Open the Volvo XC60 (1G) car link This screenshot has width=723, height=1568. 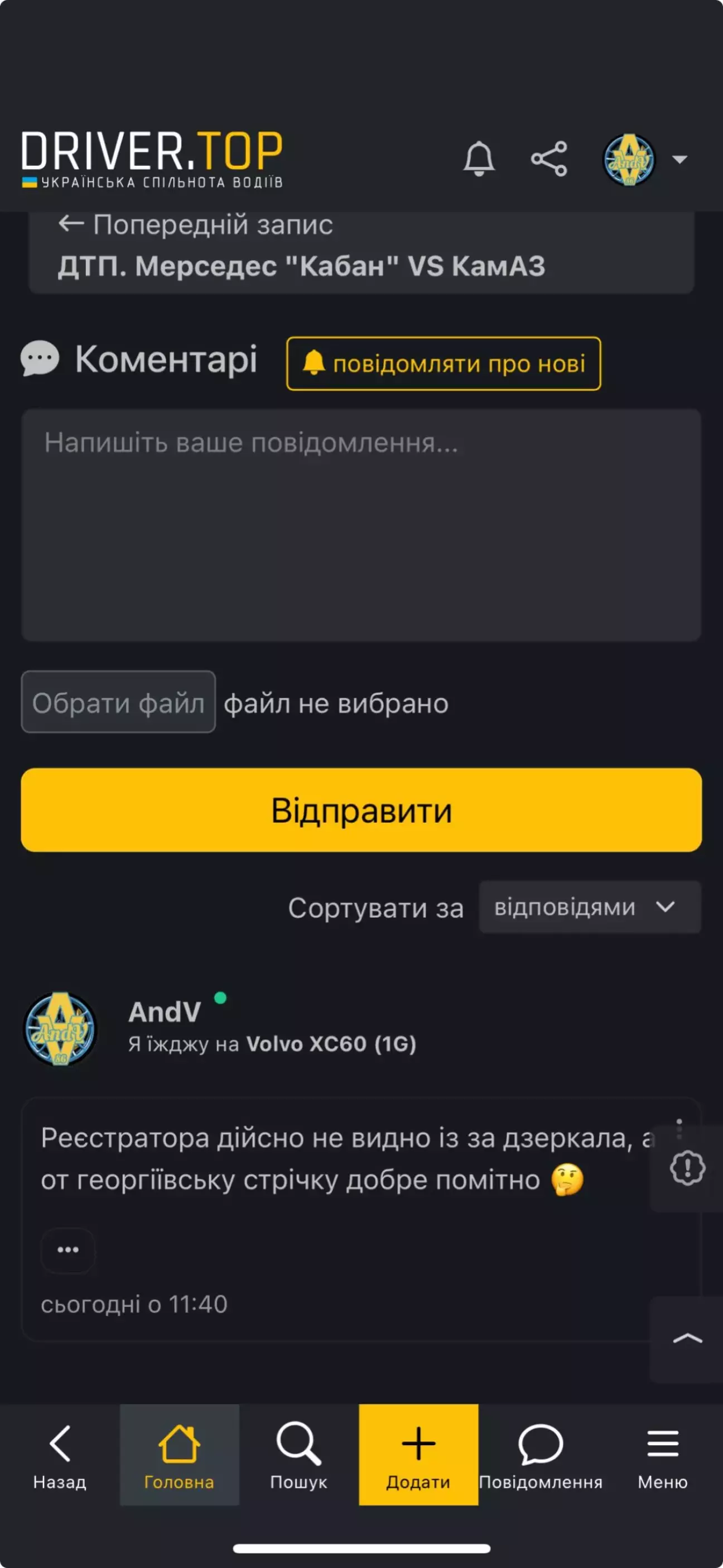coord(331,1044)
